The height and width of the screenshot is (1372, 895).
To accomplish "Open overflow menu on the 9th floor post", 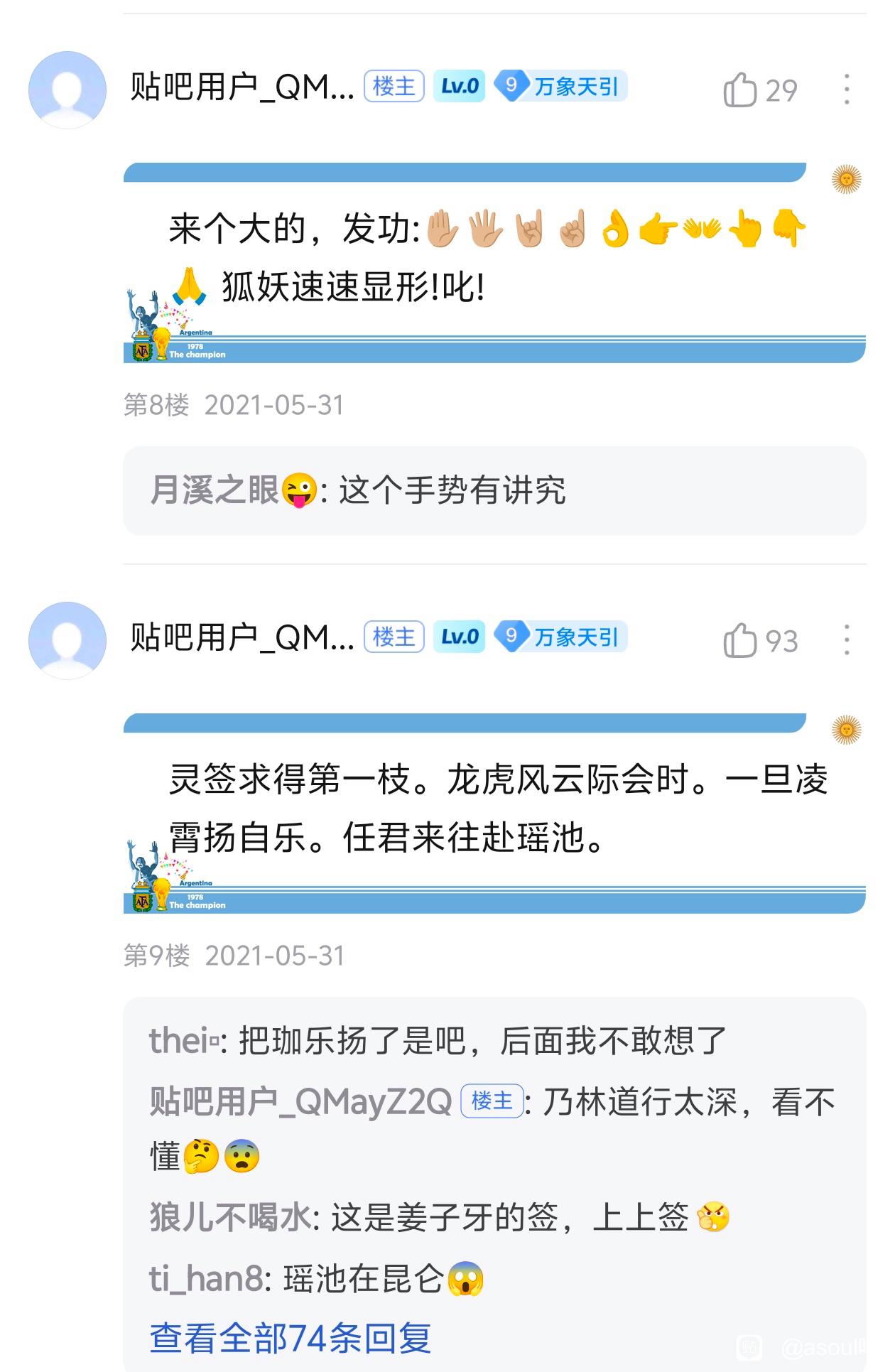I will pos(846,640).
